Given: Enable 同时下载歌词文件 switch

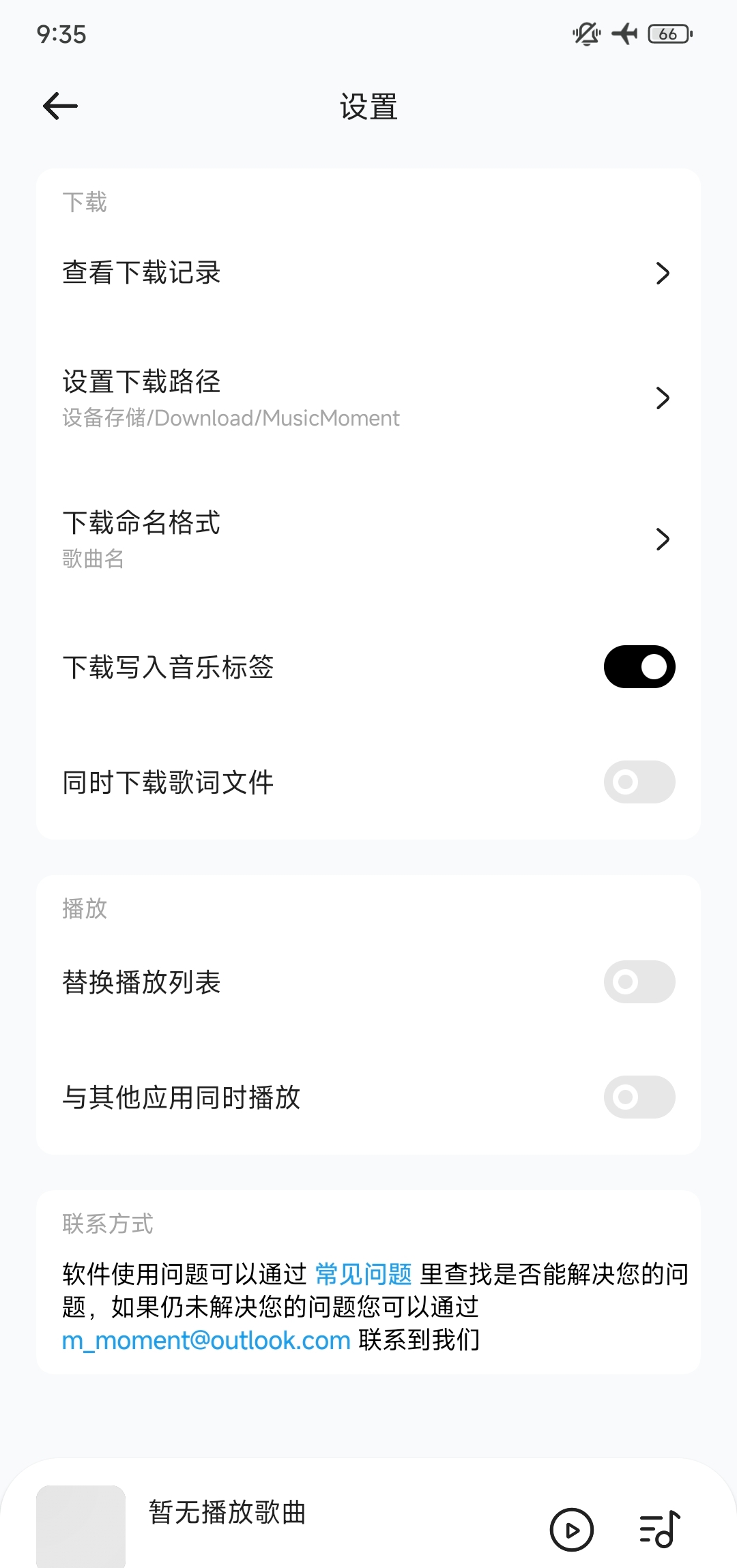Looking at the screenshot, I should click(639, 782).
